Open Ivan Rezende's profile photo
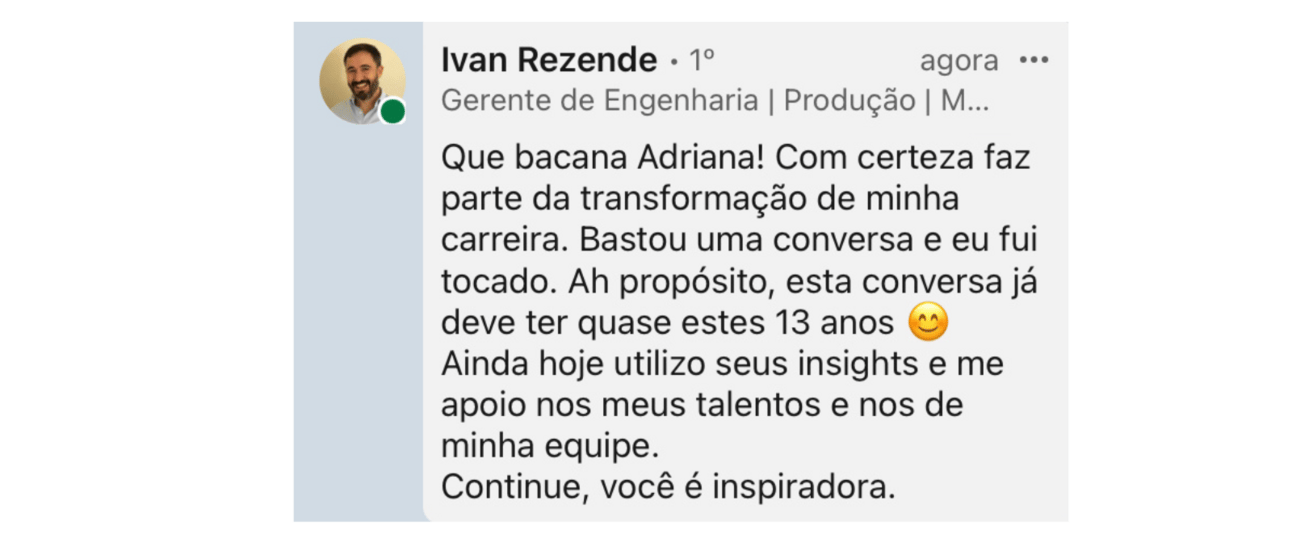 coord(362,81)
